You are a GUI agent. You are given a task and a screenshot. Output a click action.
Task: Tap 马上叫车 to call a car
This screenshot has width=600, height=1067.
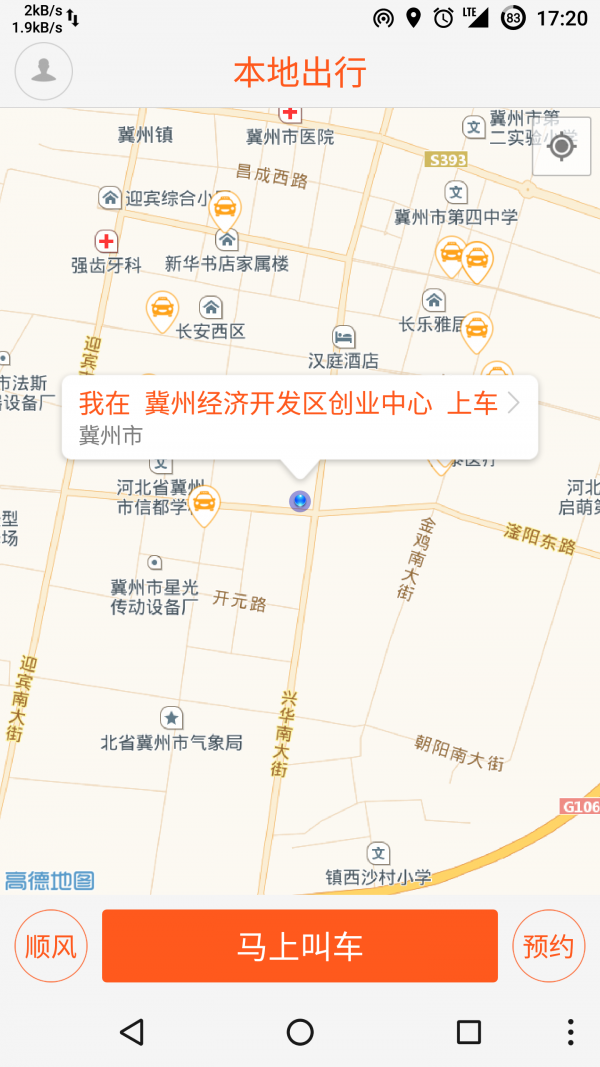(299, 946)
